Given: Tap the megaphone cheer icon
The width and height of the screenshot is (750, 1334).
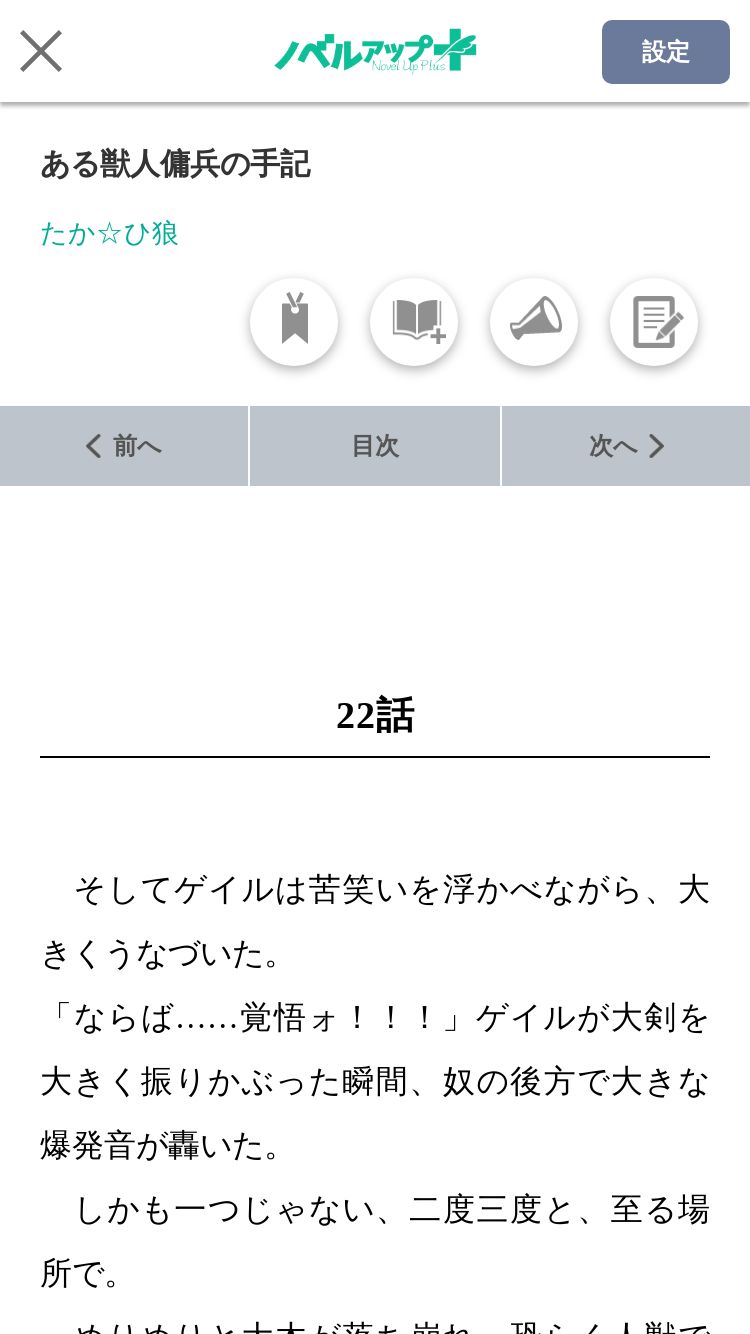Looking at the screenshot, I should point(534,322).
